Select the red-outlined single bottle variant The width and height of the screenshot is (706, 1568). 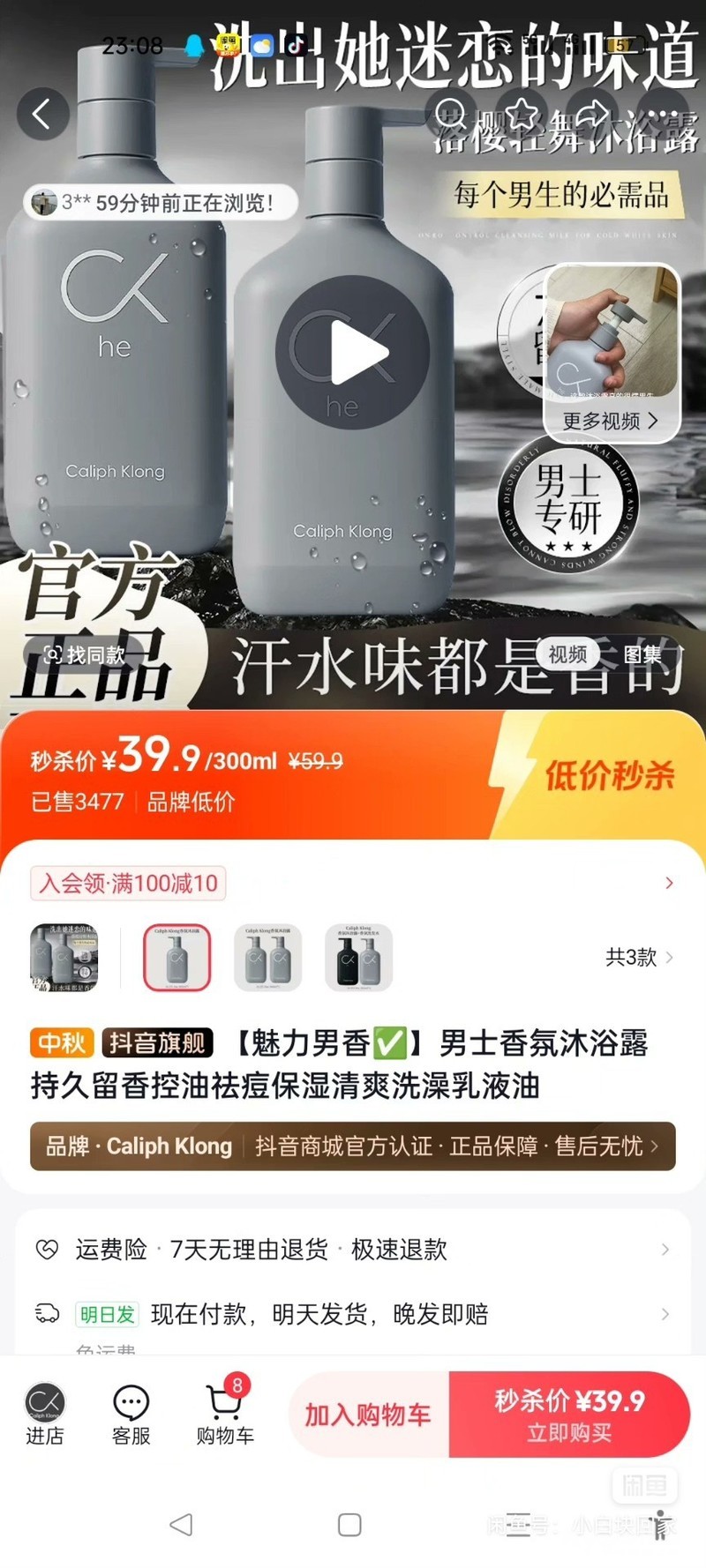pos(176,958)
